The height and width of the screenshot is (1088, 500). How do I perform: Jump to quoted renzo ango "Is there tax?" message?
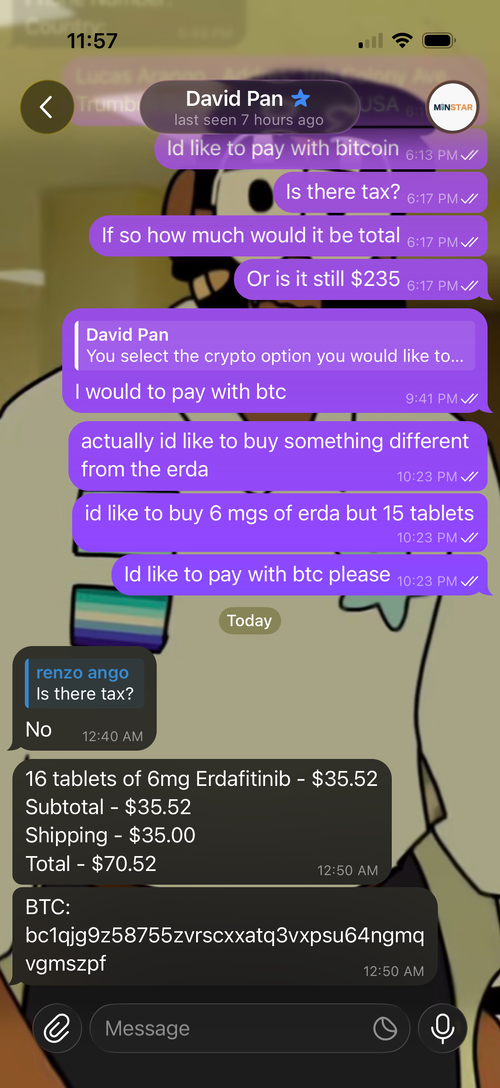tap(85, 683)
